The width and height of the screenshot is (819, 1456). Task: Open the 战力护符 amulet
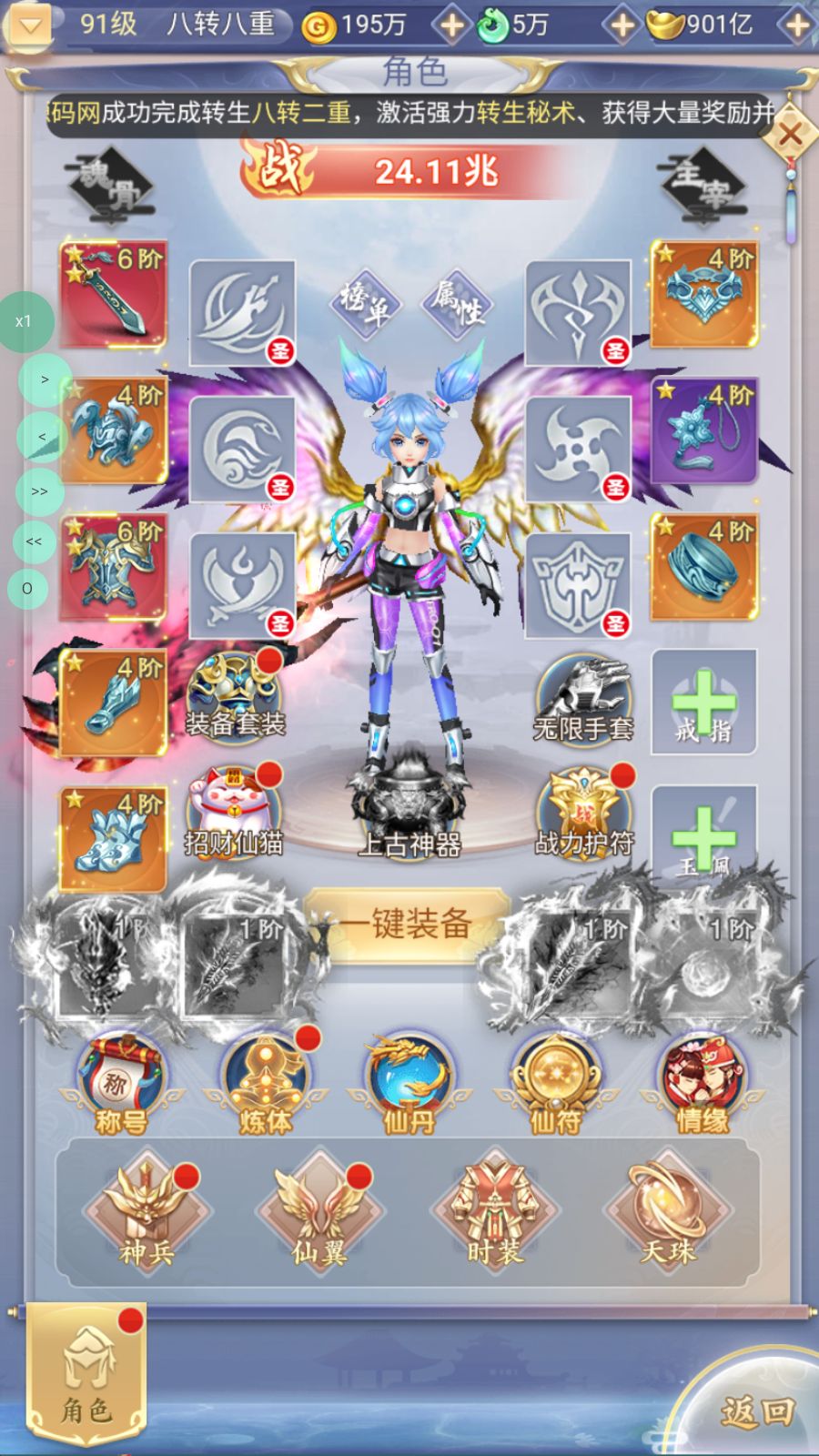pos(583,816)
